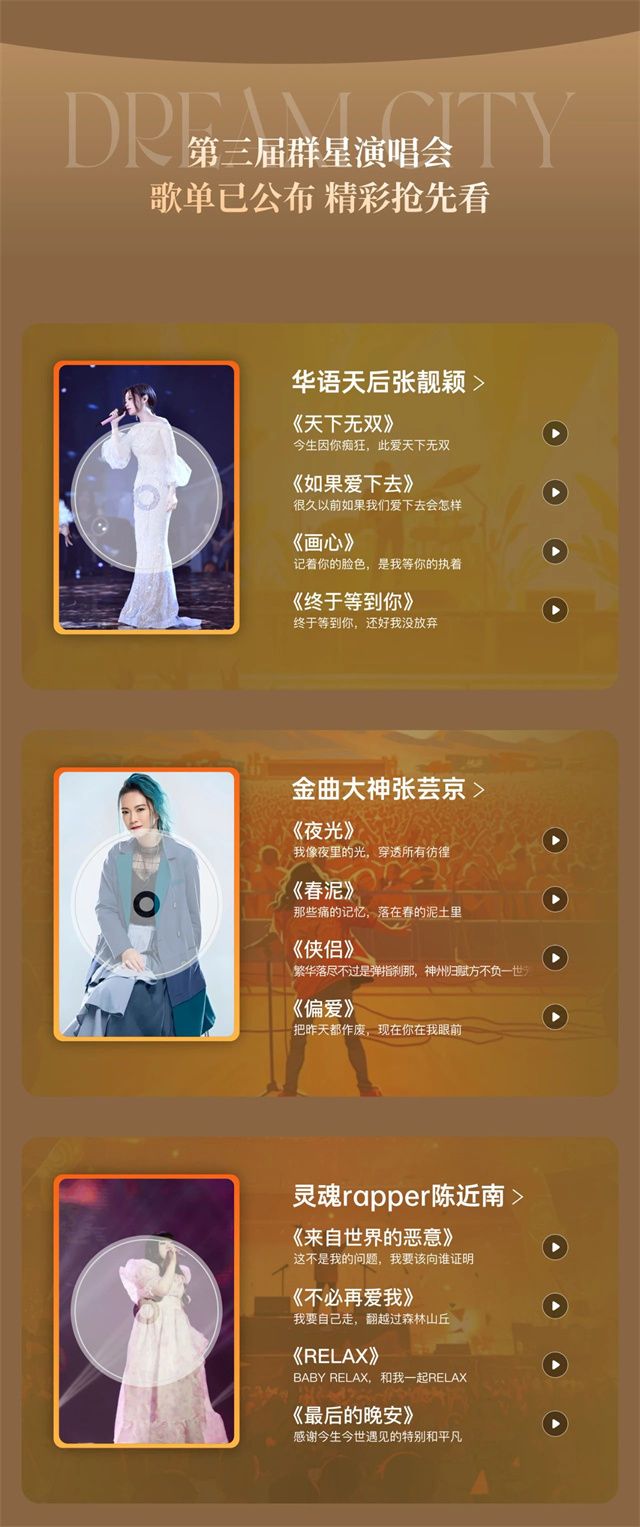Play the song 《最后的晚安》
The image size is (640, 1527).
tap(555, 1424)
